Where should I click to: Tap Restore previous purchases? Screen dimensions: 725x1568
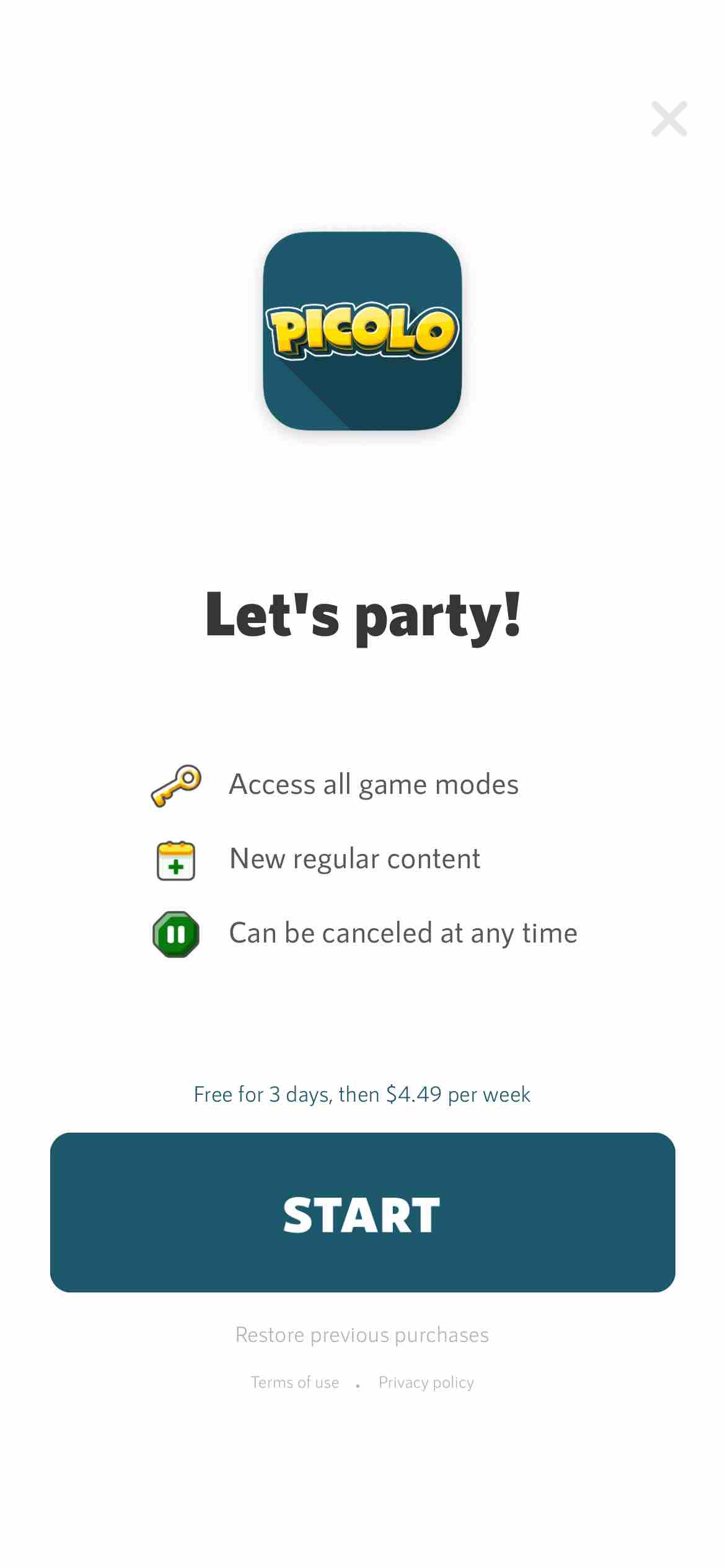362,1335
